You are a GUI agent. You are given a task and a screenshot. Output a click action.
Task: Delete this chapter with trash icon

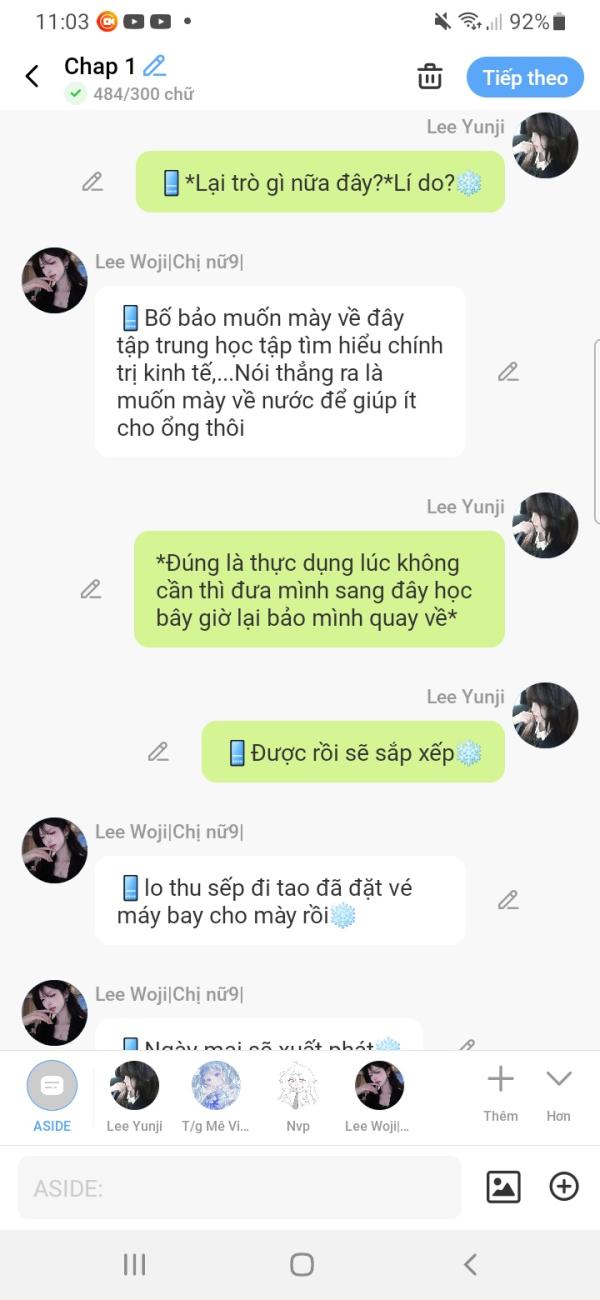pyautogui.click(x=430, y=77)
